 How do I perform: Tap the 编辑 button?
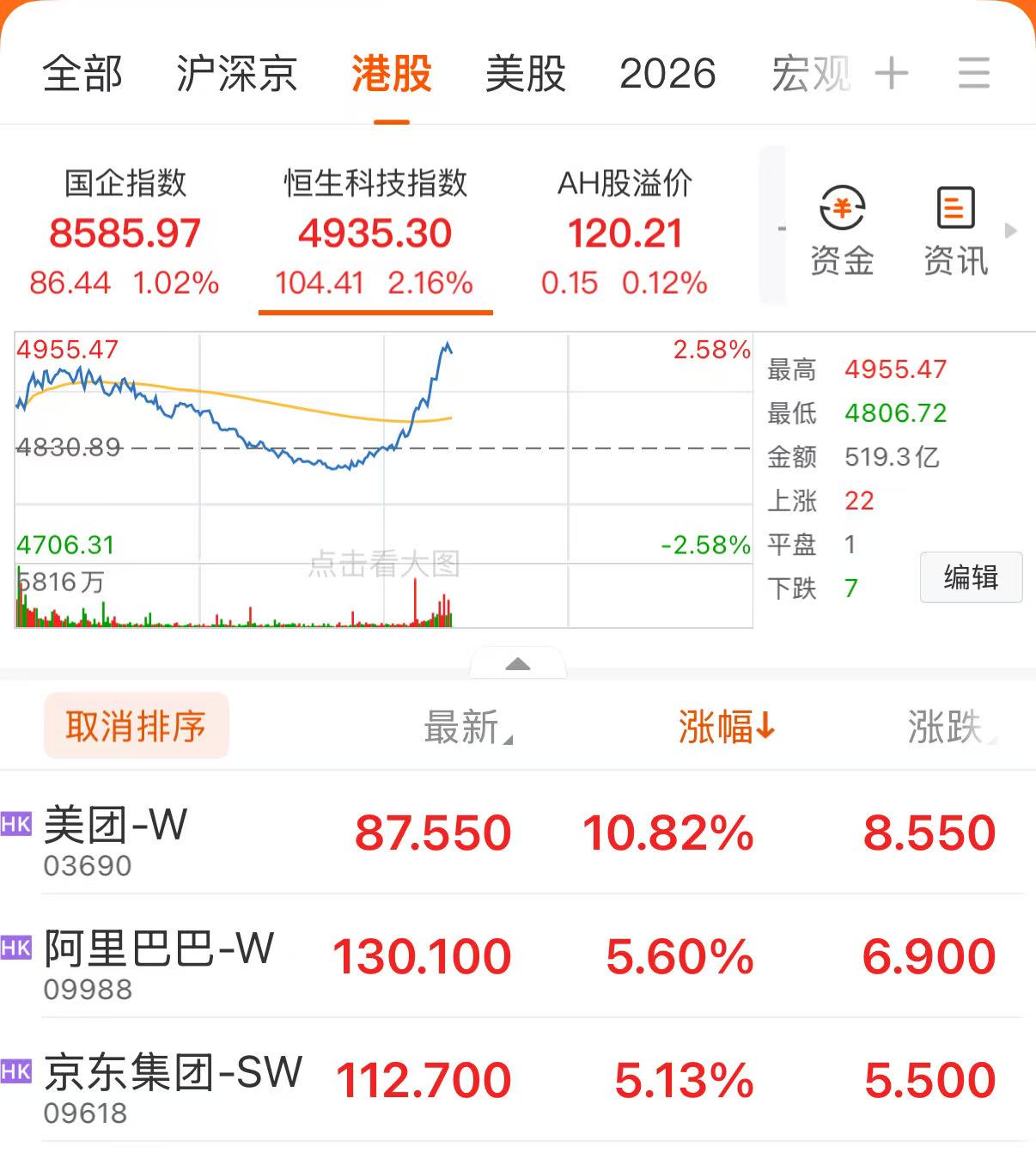click(x=971, y=577)
